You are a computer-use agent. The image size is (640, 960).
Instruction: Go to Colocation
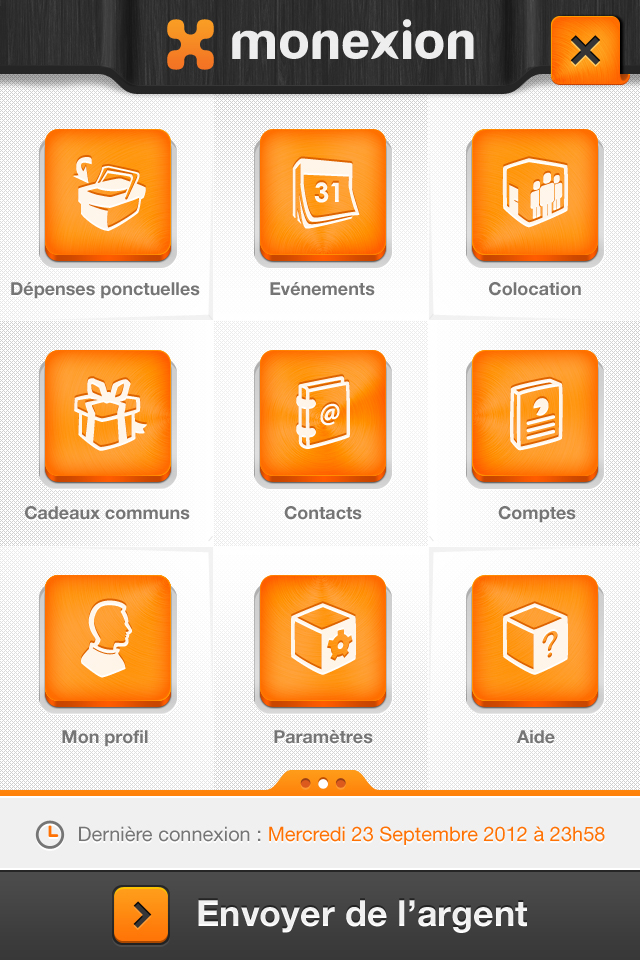[535, 196]
